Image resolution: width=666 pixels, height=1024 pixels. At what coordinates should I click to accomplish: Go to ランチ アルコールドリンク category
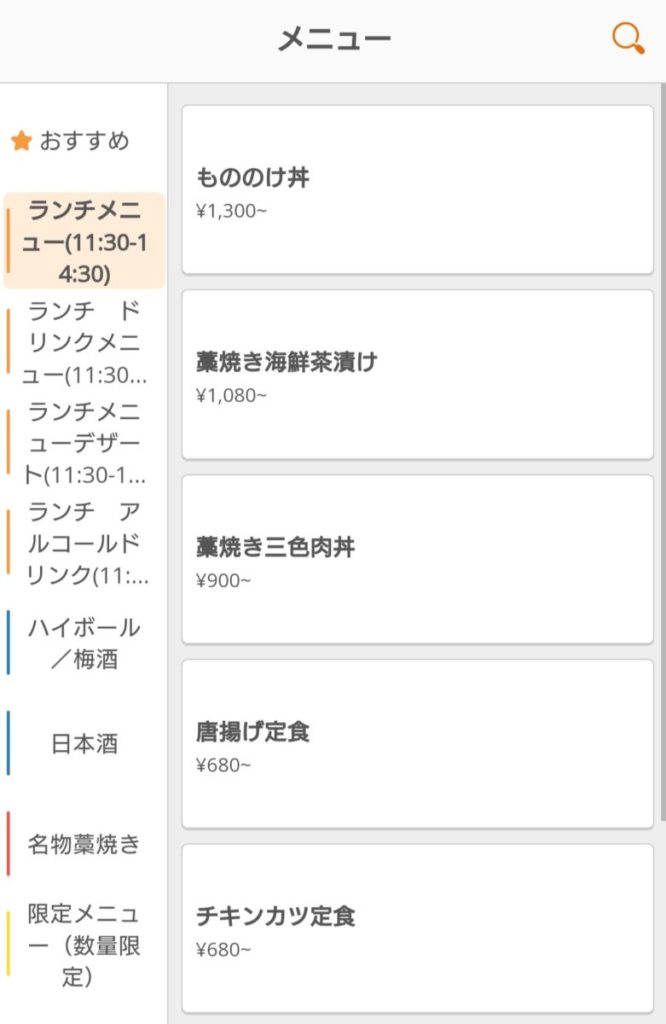click(84, 542)
